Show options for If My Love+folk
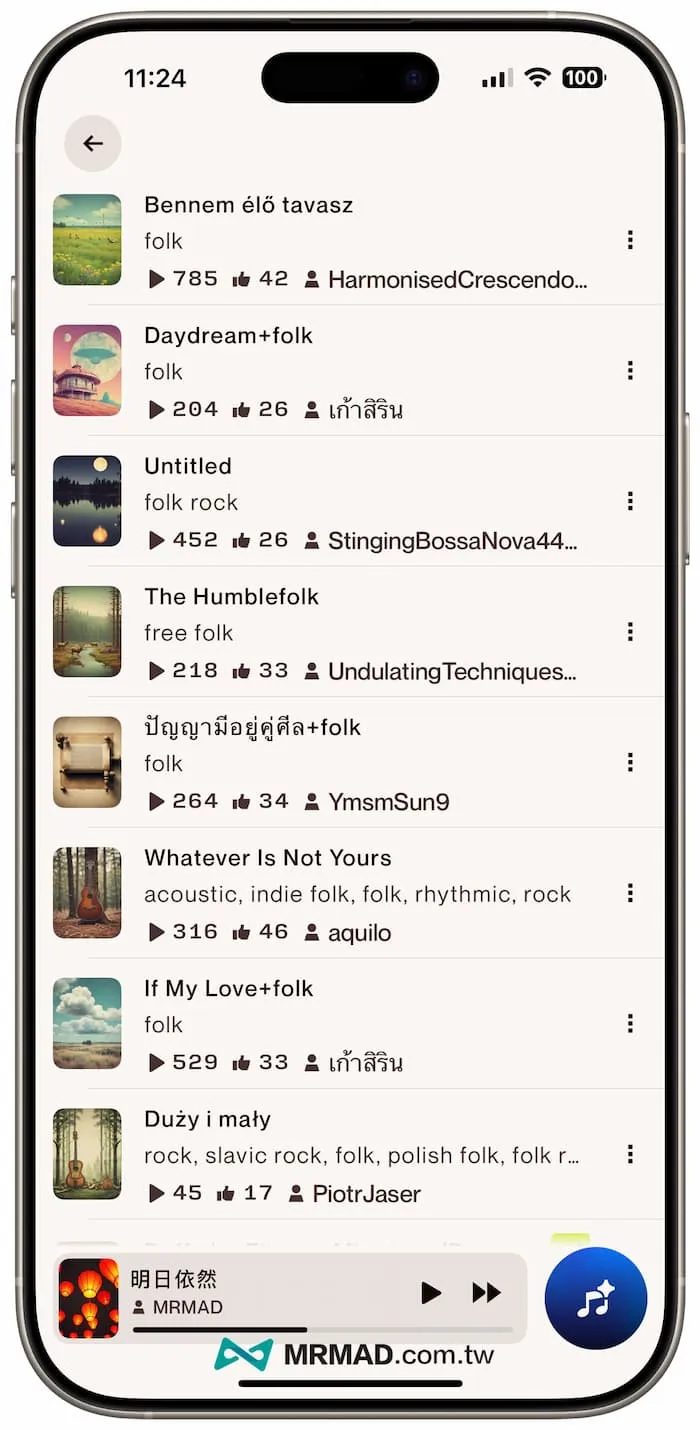Viewport: 700px width, 1430px height. pyautogui.click(x=630, y=1024)
